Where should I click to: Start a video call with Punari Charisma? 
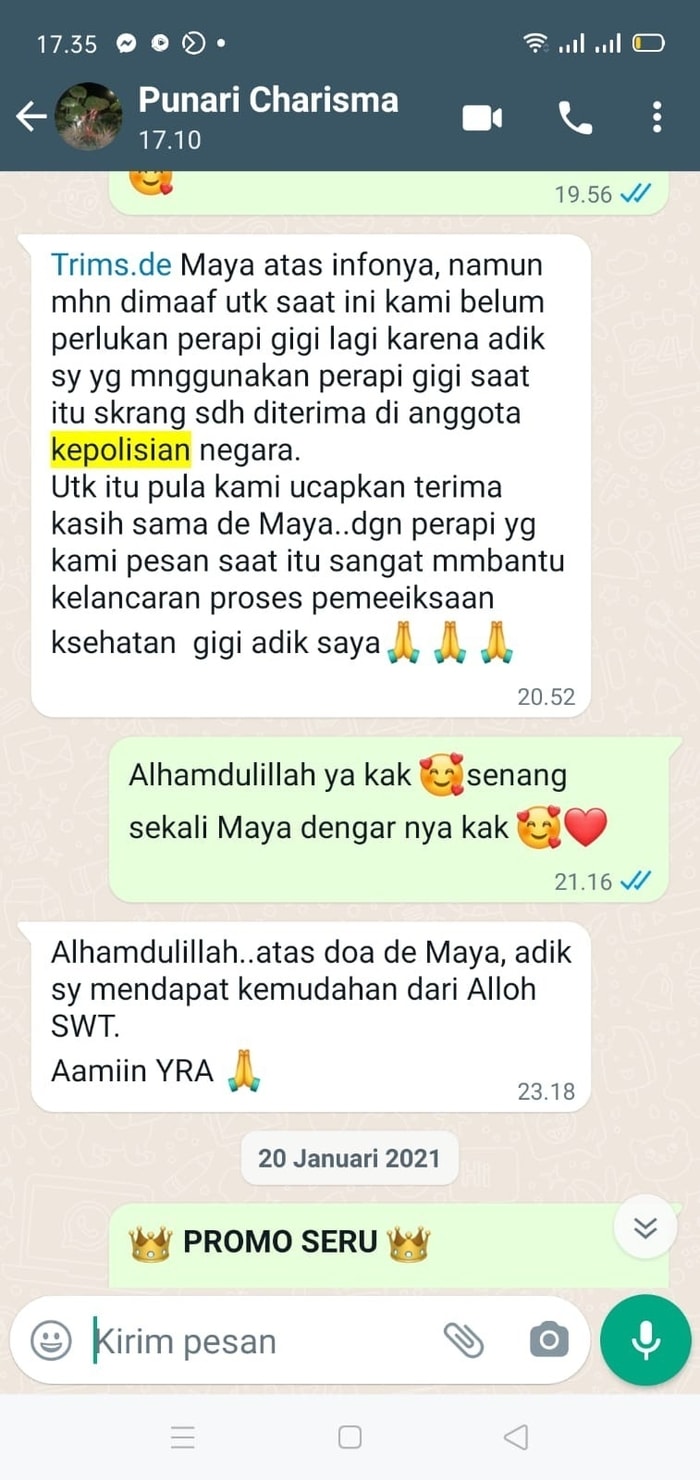click(x=482, y=118)
